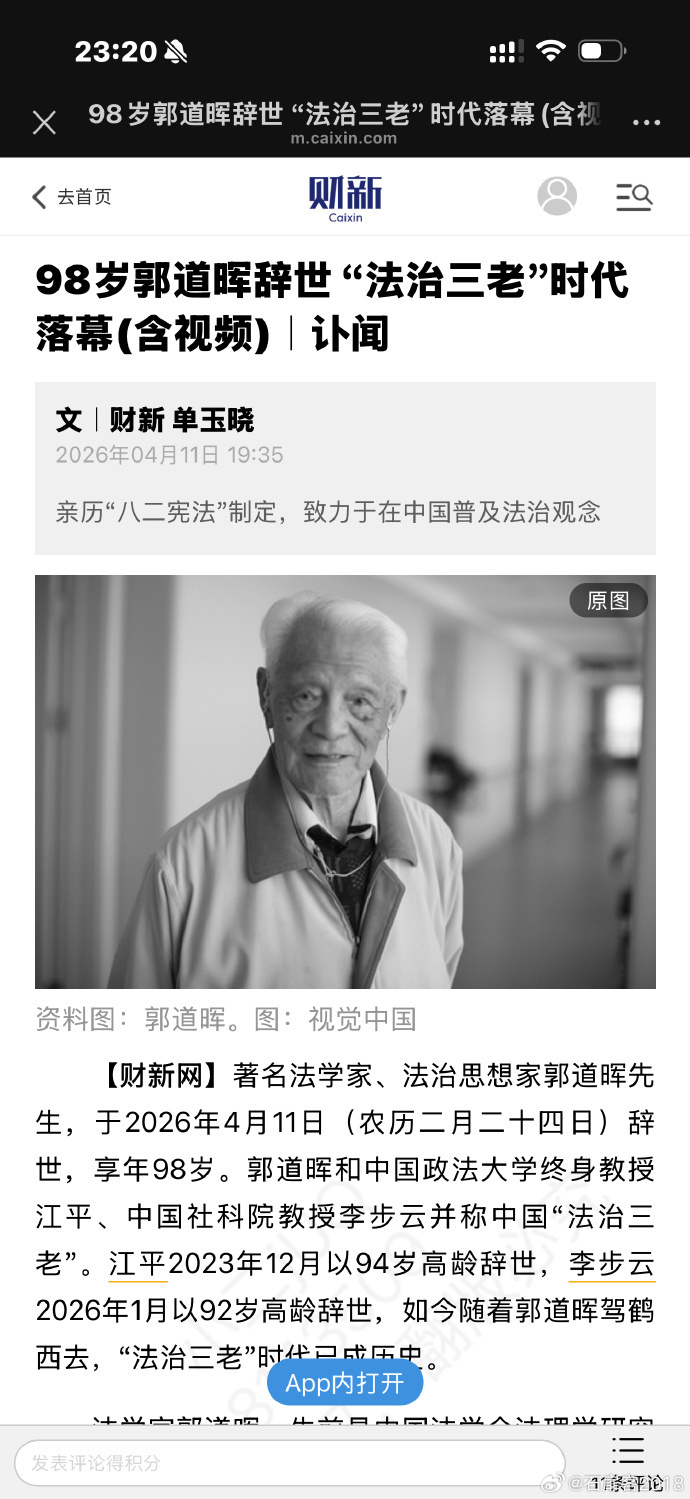Open the user profile avatar
Screen dimensions: 690x1499
click(x=557, y=196)
